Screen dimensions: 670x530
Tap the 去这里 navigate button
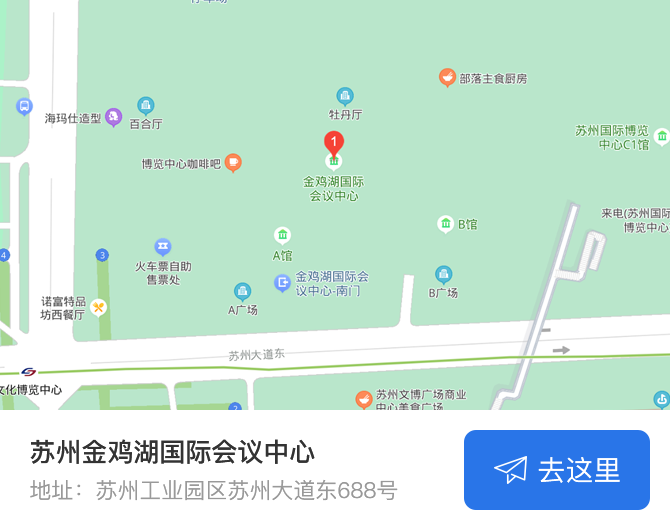557,470
